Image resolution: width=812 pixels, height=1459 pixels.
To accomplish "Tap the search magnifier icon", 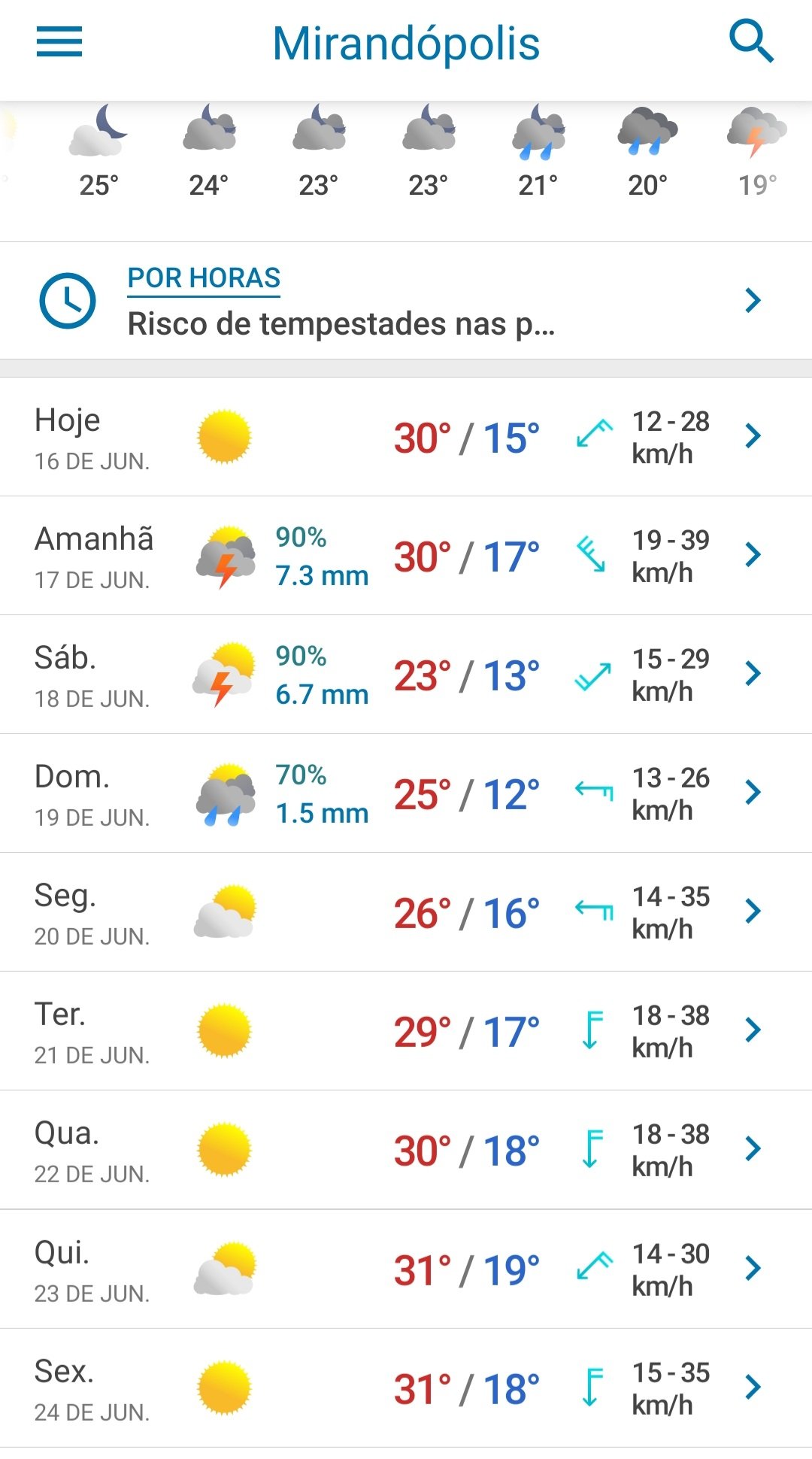I will pos(751,42).
